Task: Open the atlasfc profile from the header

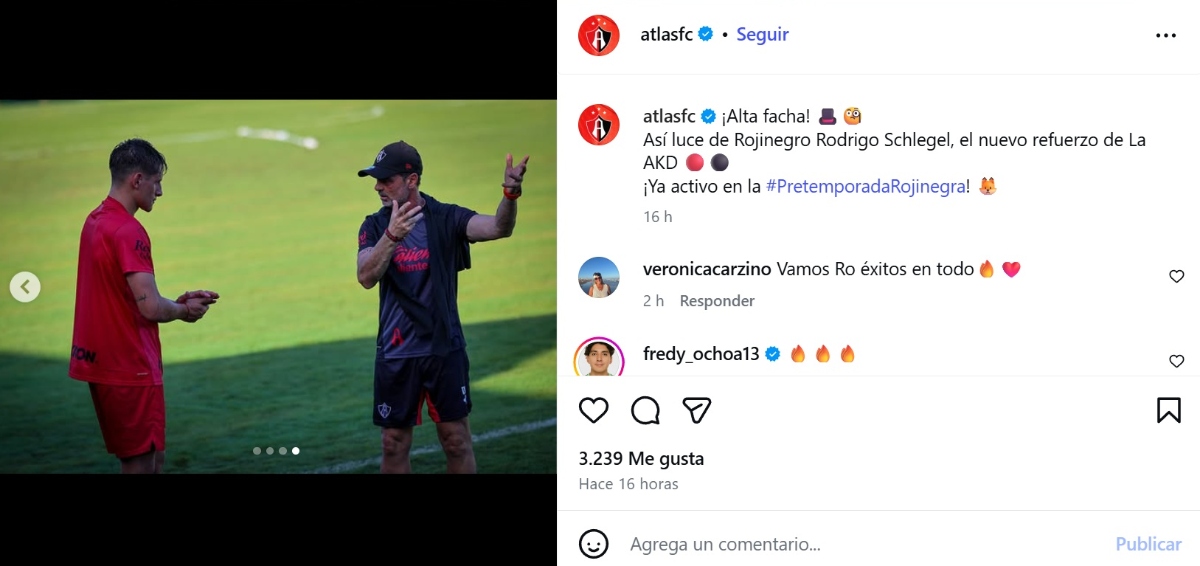Action: point(666,34)
